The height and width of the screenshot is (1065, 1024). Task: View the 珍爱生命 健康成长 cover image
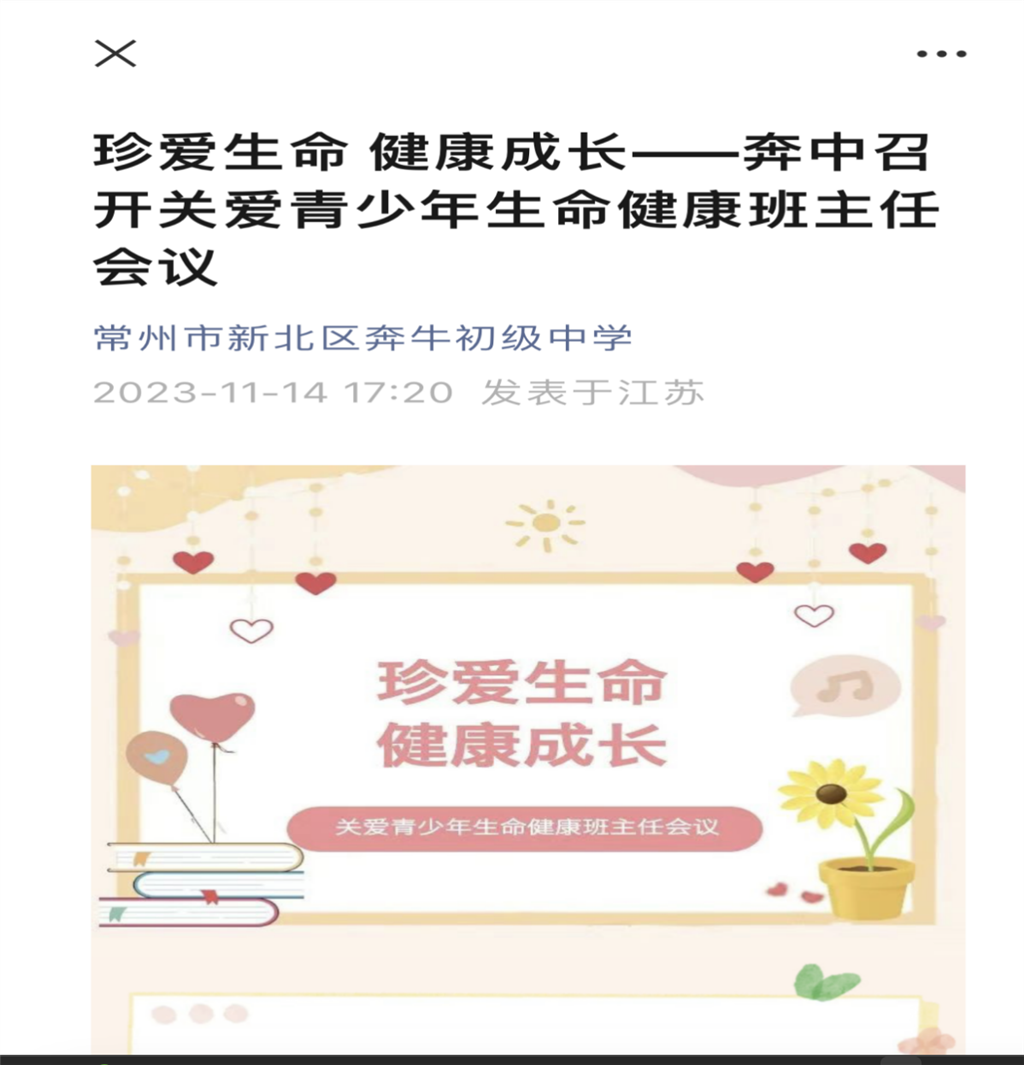point(528,740)
